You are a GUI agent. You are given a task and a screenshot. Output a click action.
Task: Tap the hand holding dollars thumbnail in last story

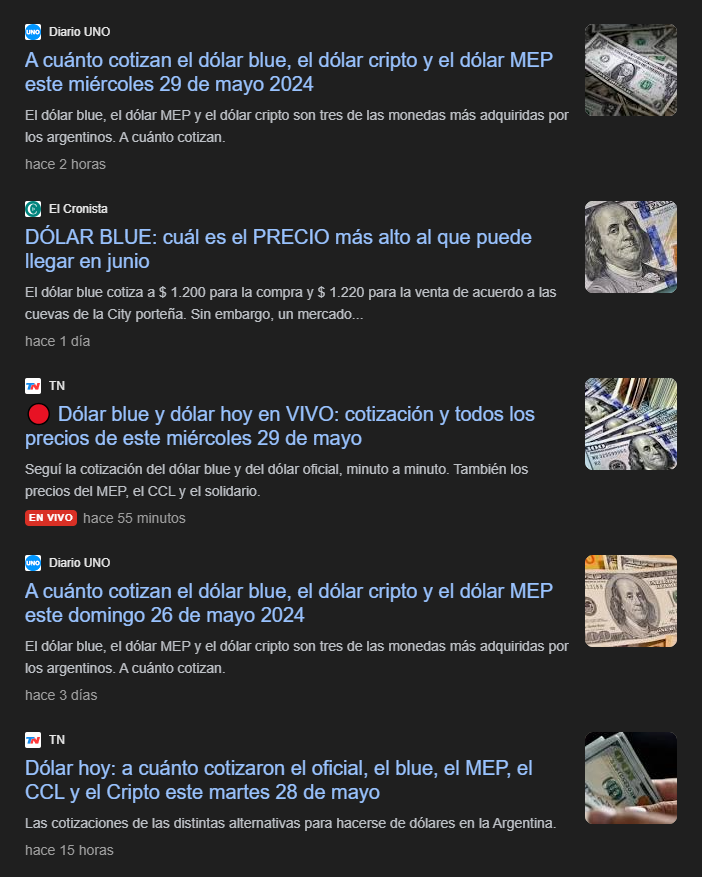pyautogui.click(x=630, y=778)
